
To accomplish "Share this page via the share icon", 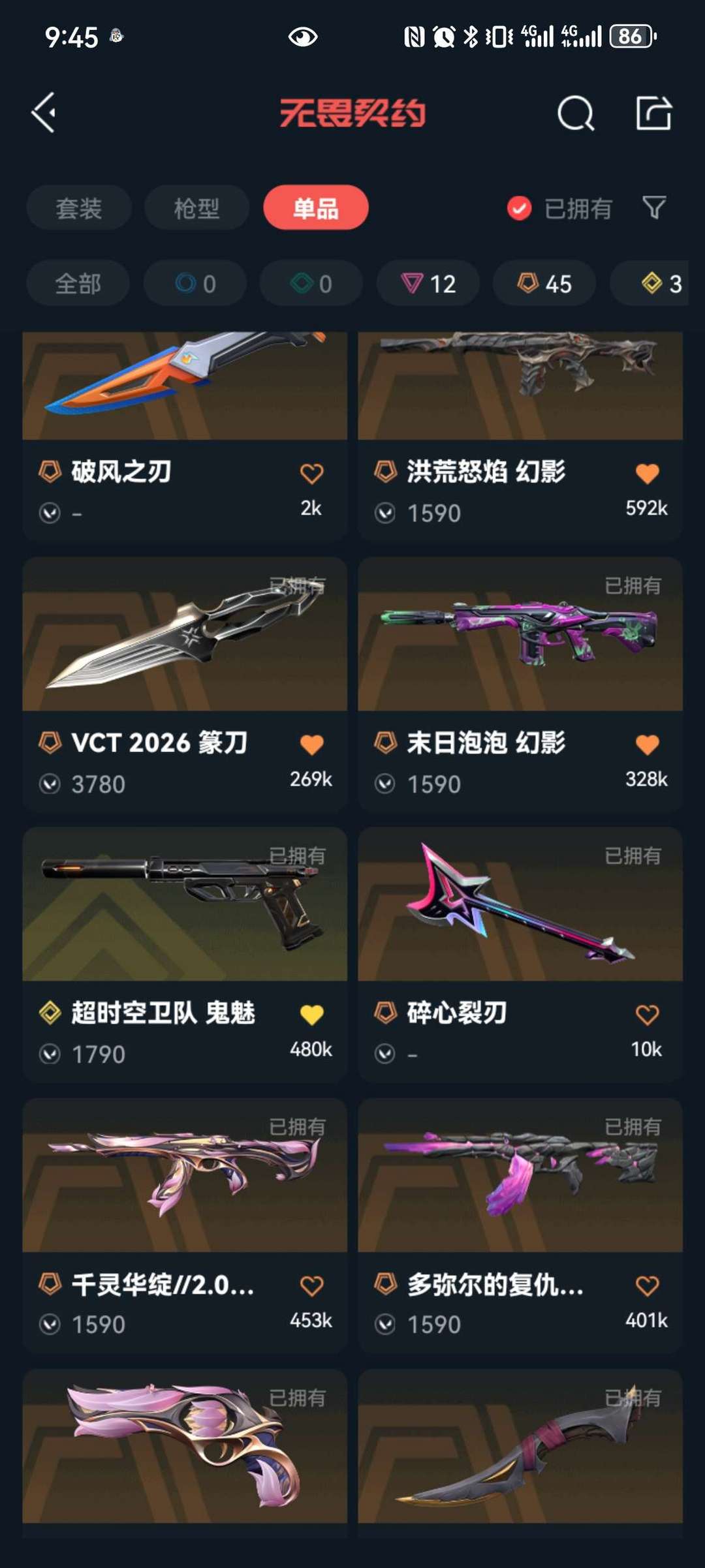I will coord(653,114).
